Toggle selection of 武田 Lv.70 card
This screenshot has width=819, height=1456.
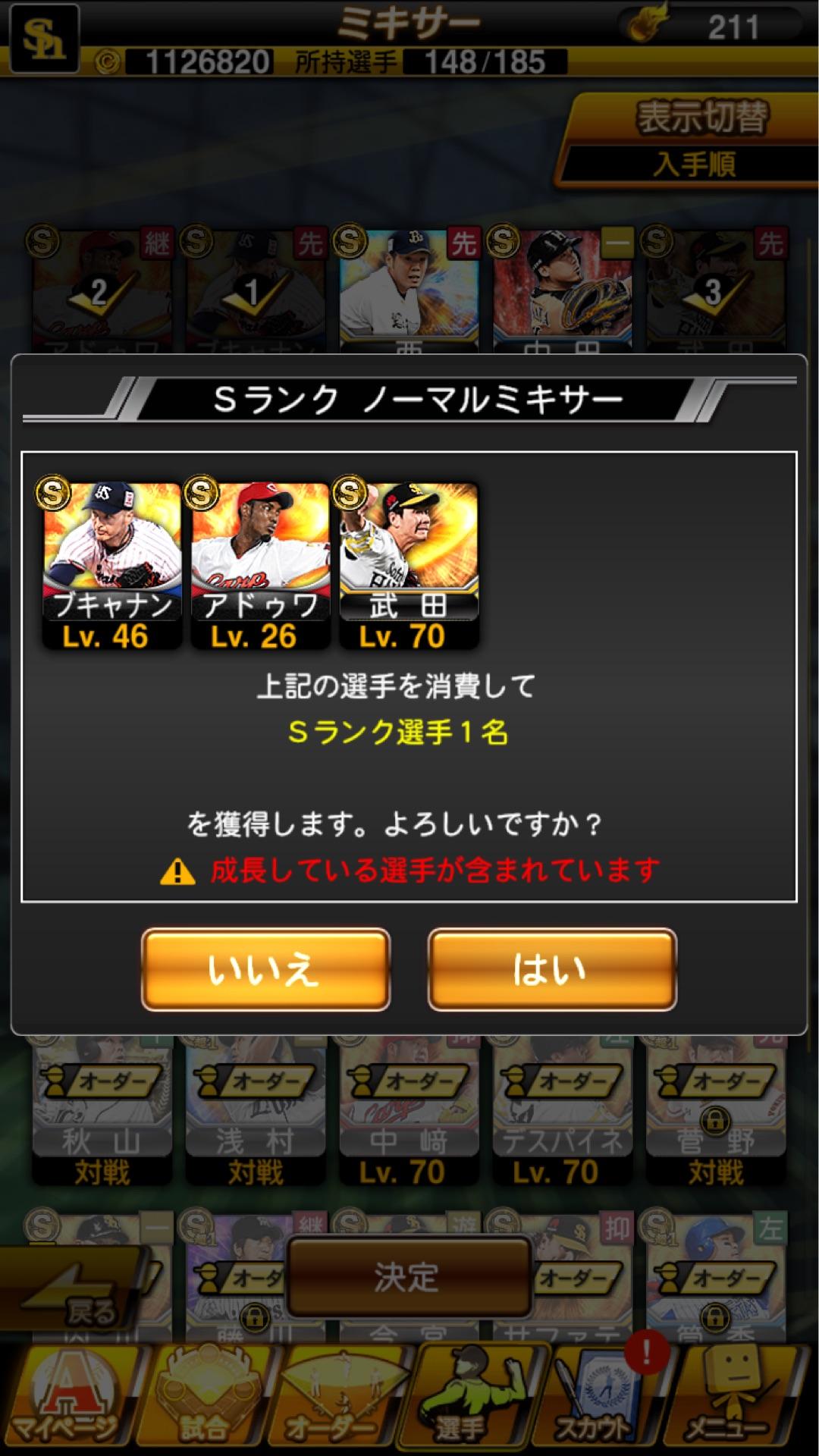pyautogui.click(x=409, y=561)
